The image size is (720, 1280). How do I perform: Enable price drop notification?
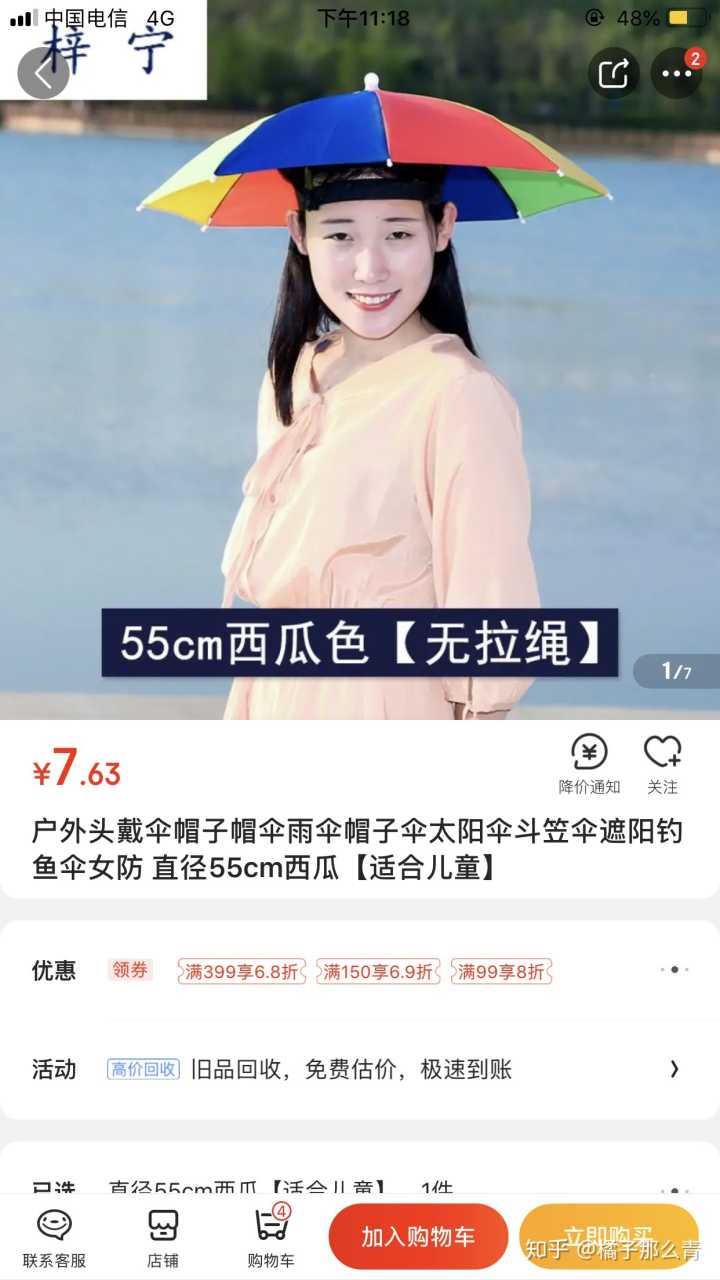[x=589, y=764]
